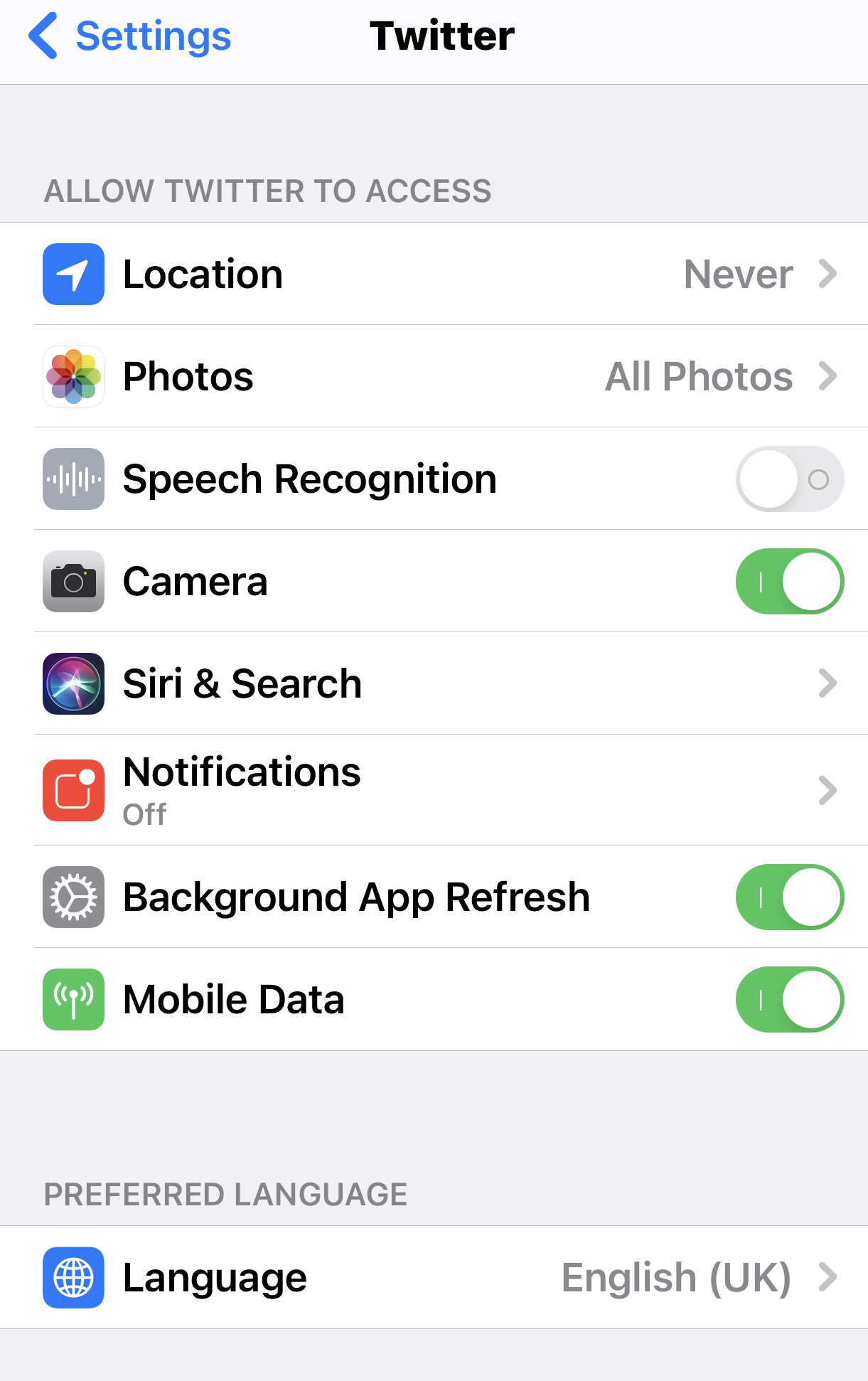
Task: Switch off Mobile Data for Twitter
Action: (789, 1000)
